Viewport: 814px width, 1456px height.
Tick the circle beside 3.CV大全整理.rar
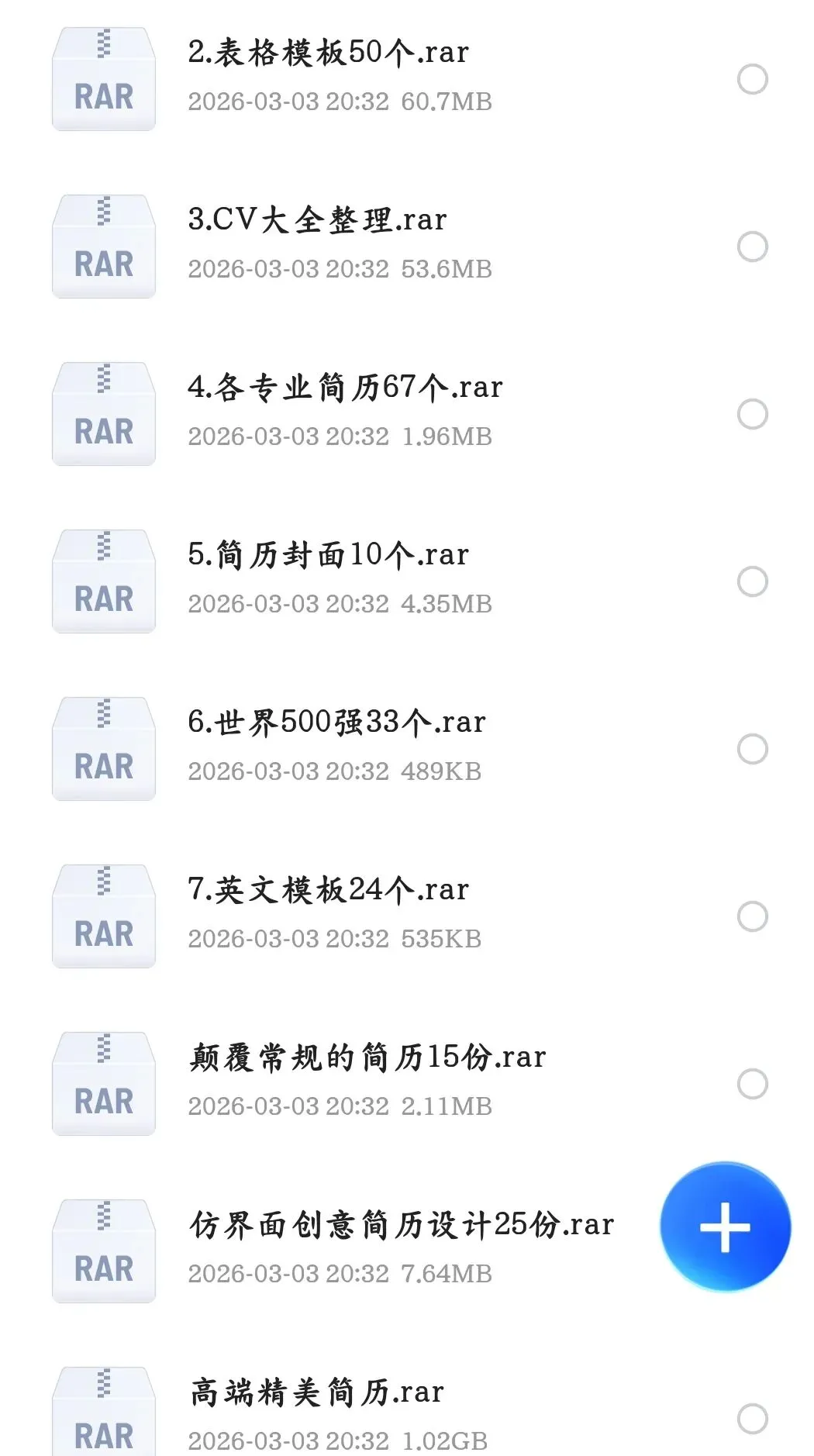tap(752, 247)
